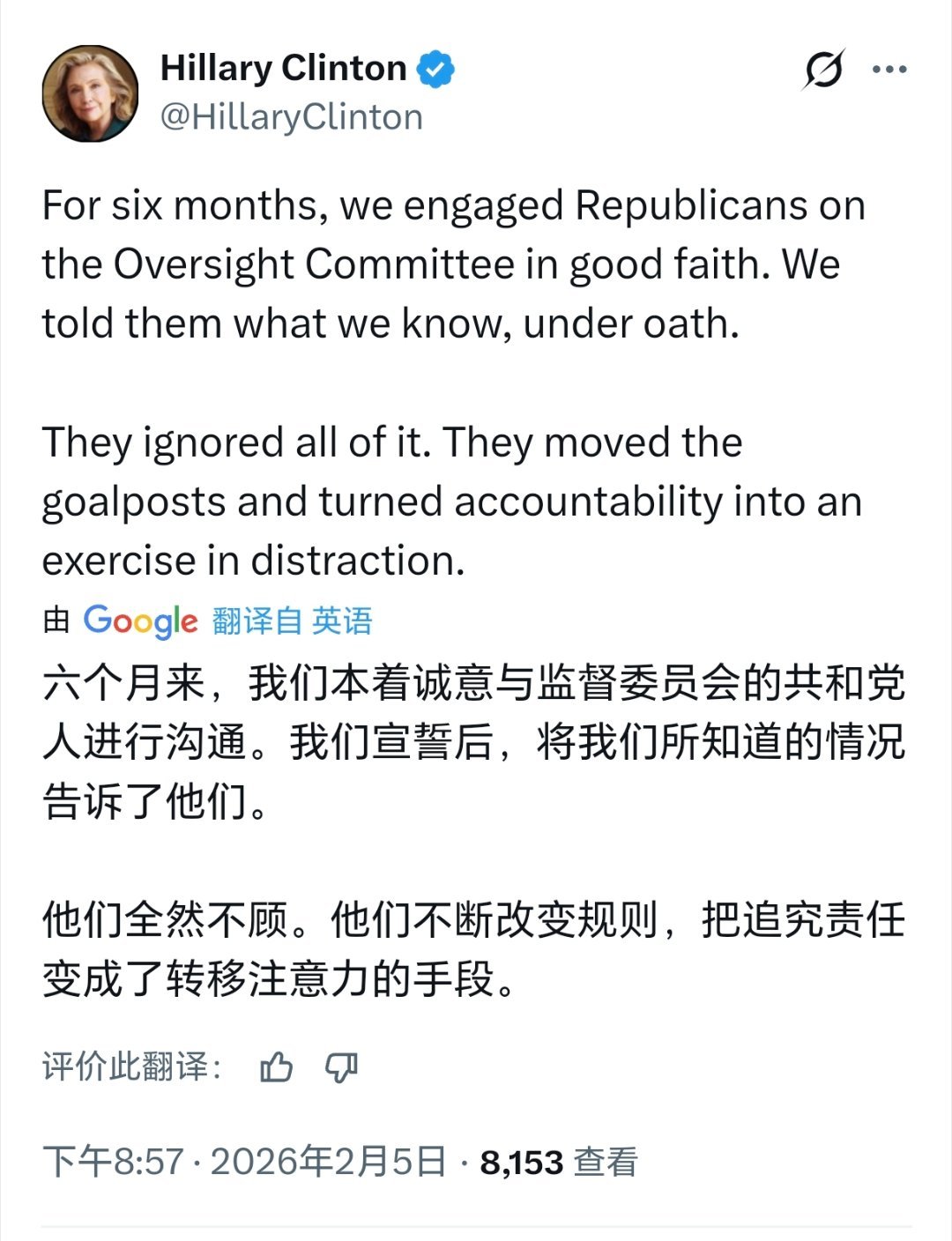952x1241 pixels.
Task: Click the timestamp 下午8:57 · 2026年2月5日
Action: (x=242, y=1162)
